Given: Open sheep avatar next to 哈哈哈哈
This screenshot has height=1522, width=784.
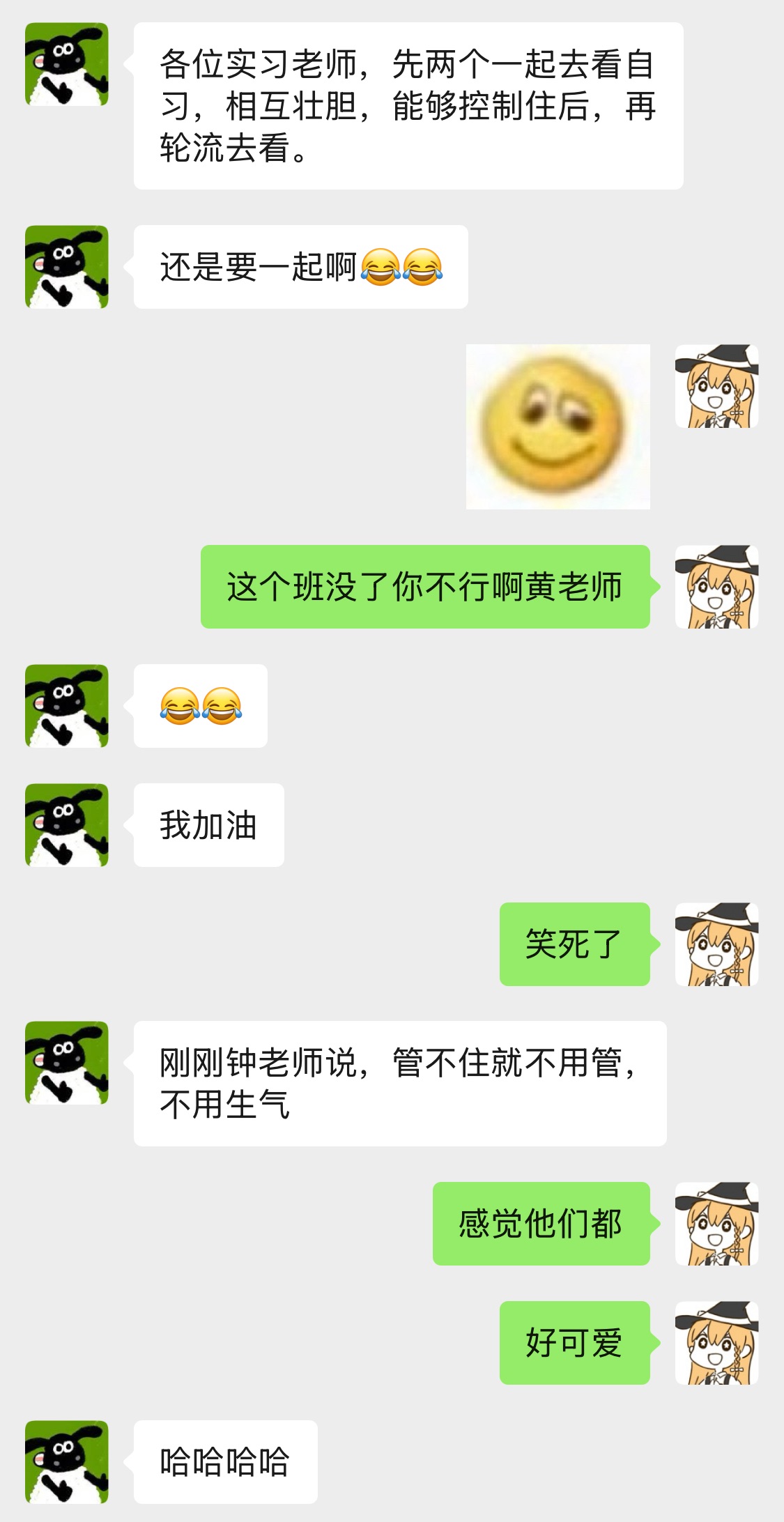Looking at the screenshot, I should click(x=67, y=1462).
